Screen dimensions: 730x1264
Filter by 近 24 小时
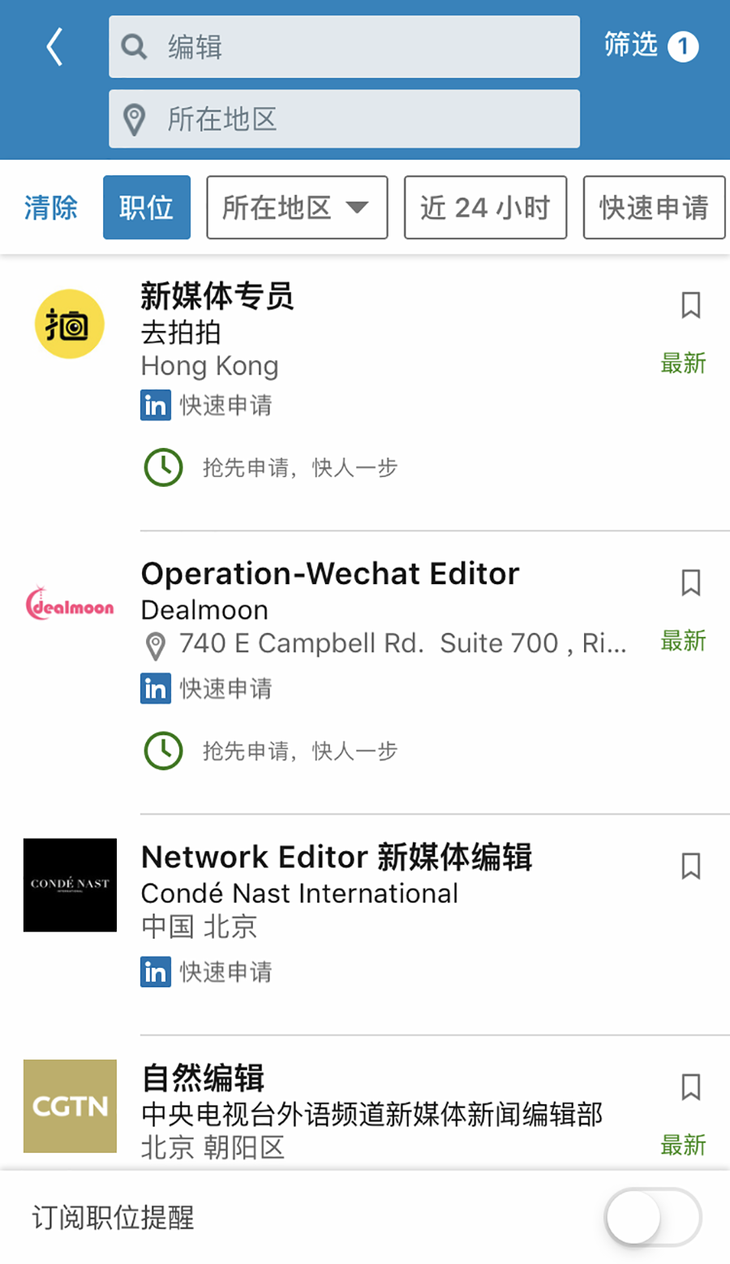tap(485, 208)
